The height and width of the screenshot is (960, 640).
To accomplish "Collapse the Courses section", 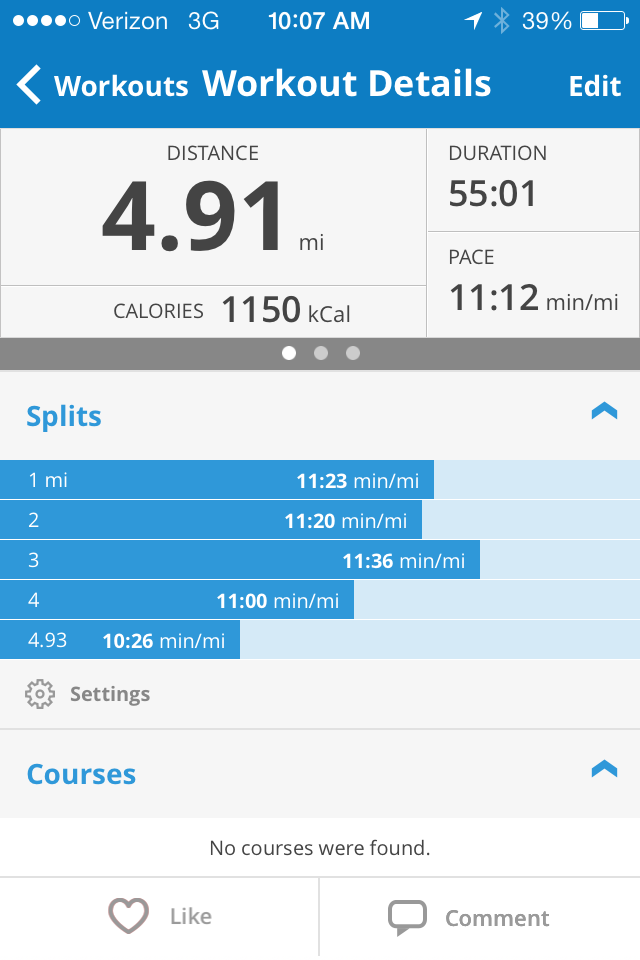I will coord(604,769).
